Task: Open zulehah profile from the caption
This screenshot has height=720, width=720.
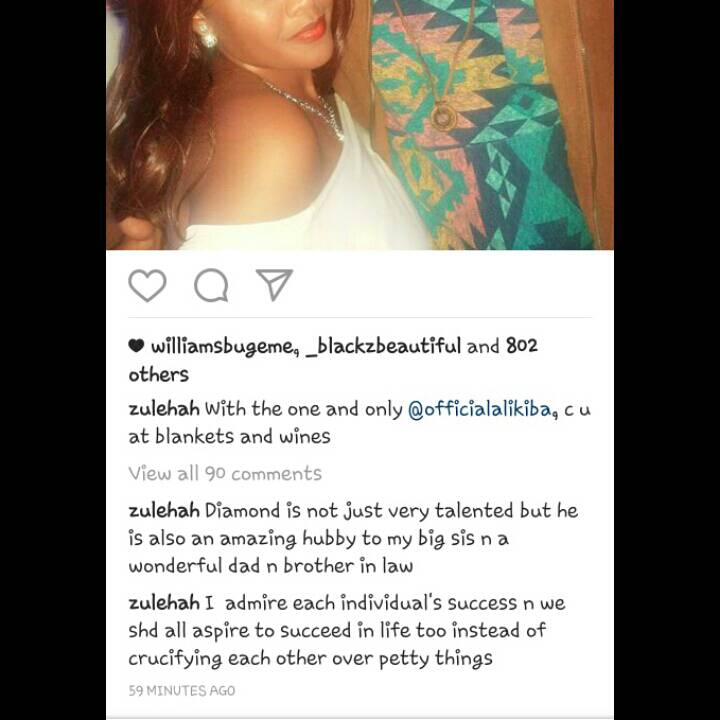Action: (164, 409)
